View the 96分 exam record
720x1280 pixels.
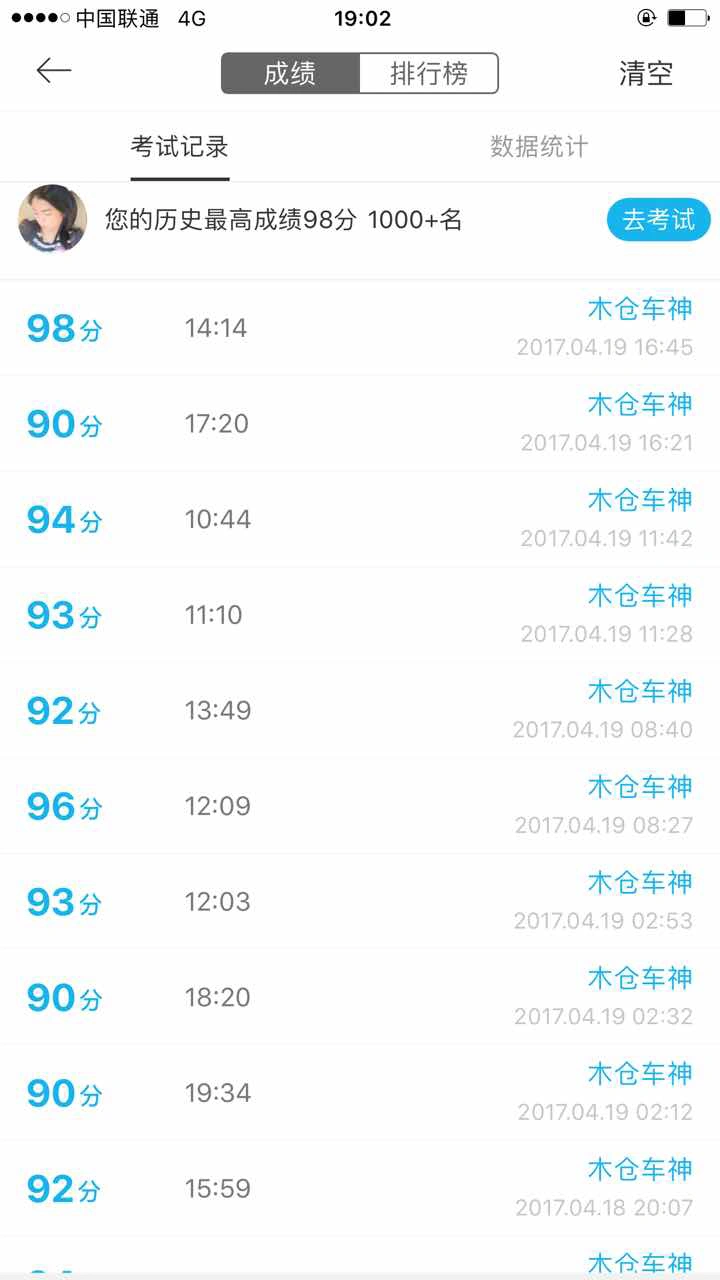(x=360, y=806)
